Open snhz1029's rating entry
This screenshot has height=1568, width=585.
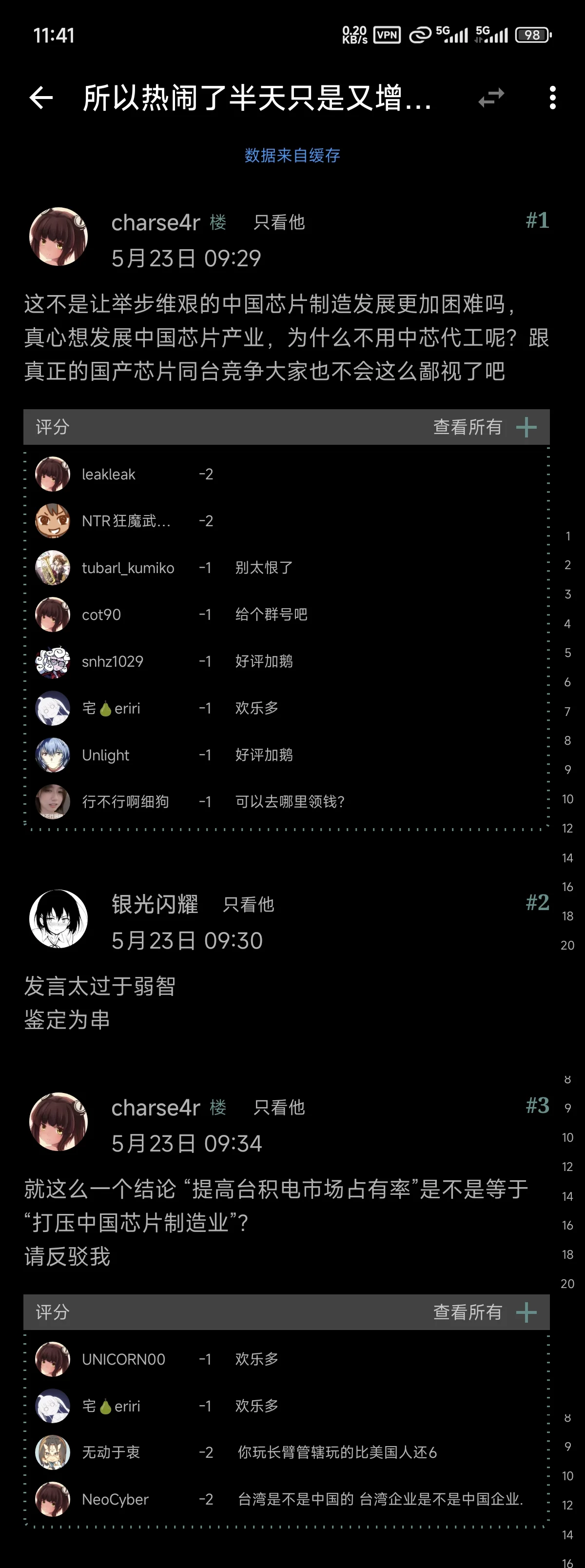113,662
